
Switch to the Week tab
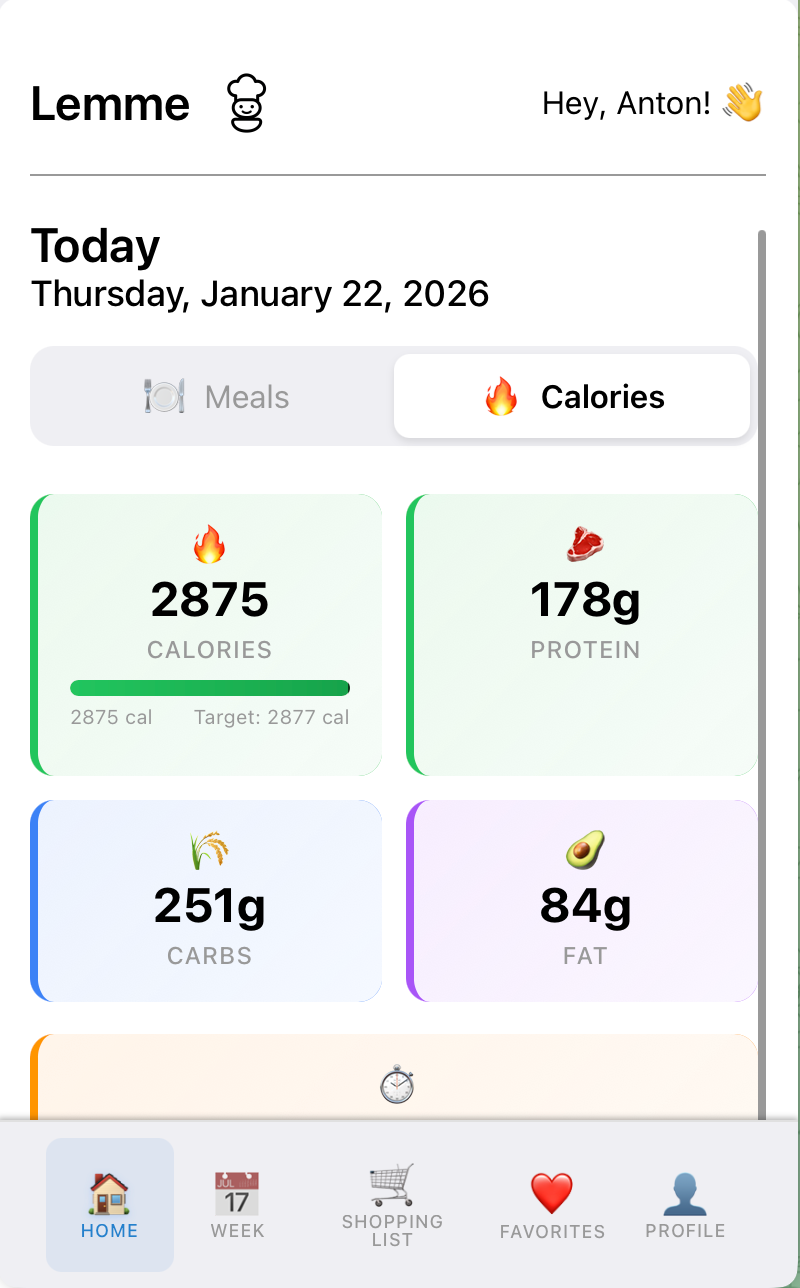pos(236,1205)
